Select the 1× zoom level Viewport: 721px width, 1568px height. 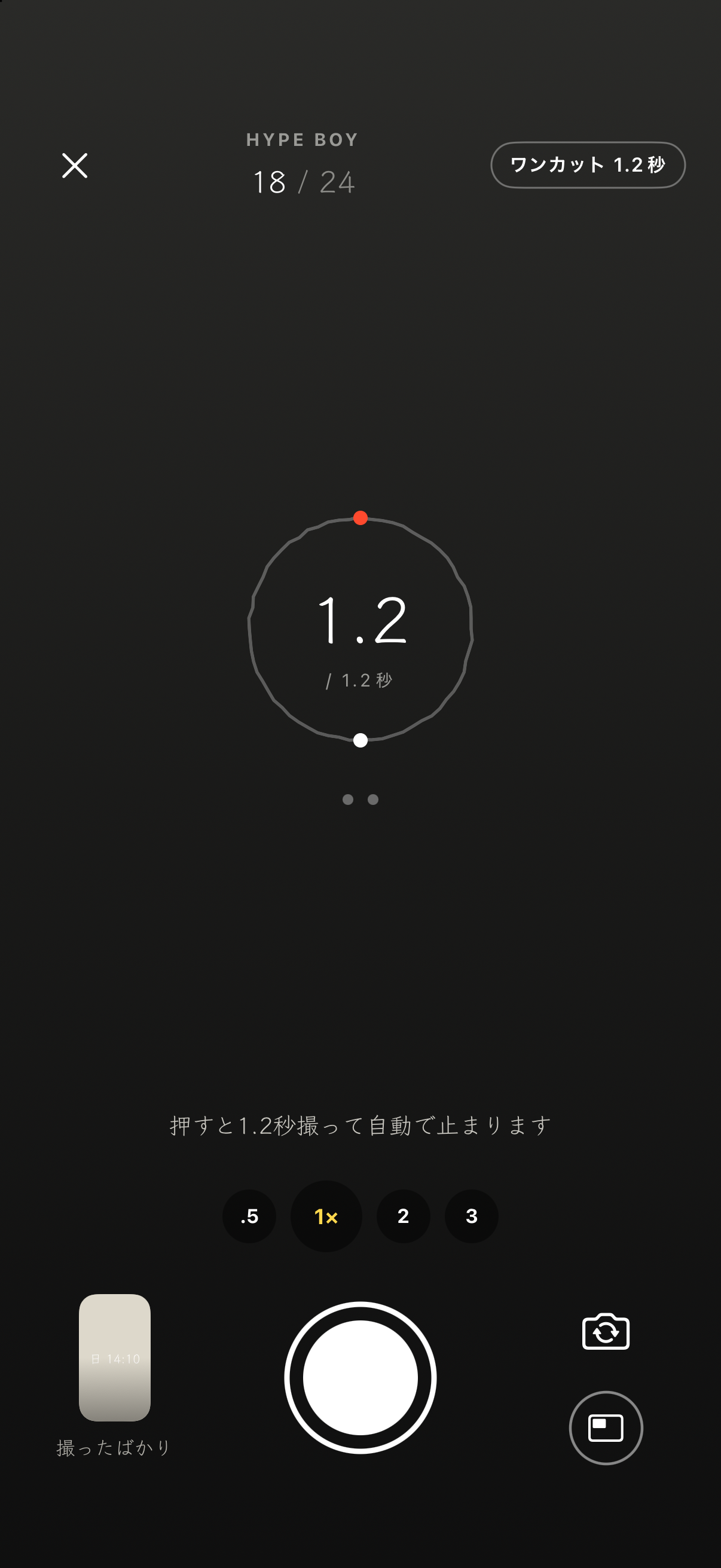point(326,1216)
